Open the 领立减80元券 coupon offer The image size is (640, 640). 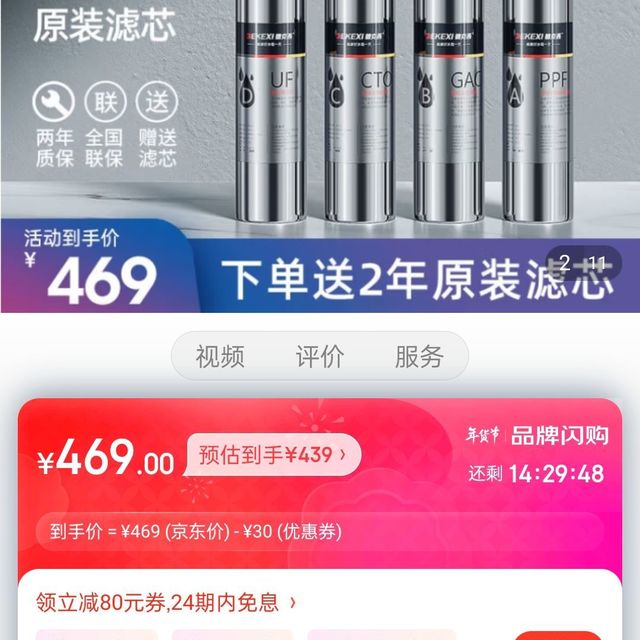tap(166, 602)
